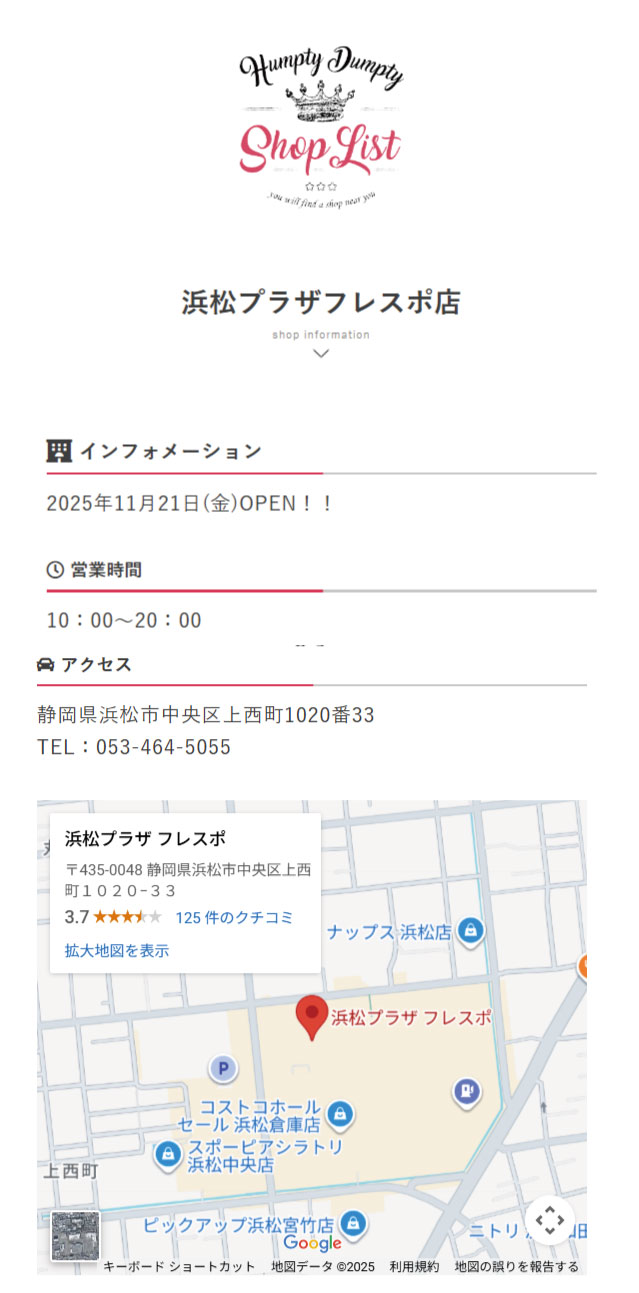The height and width of the screenshot is (1293, 639).
Task: Select the コストコホールセール 浜松倉庫店 marker
Action: [340, 1113]
